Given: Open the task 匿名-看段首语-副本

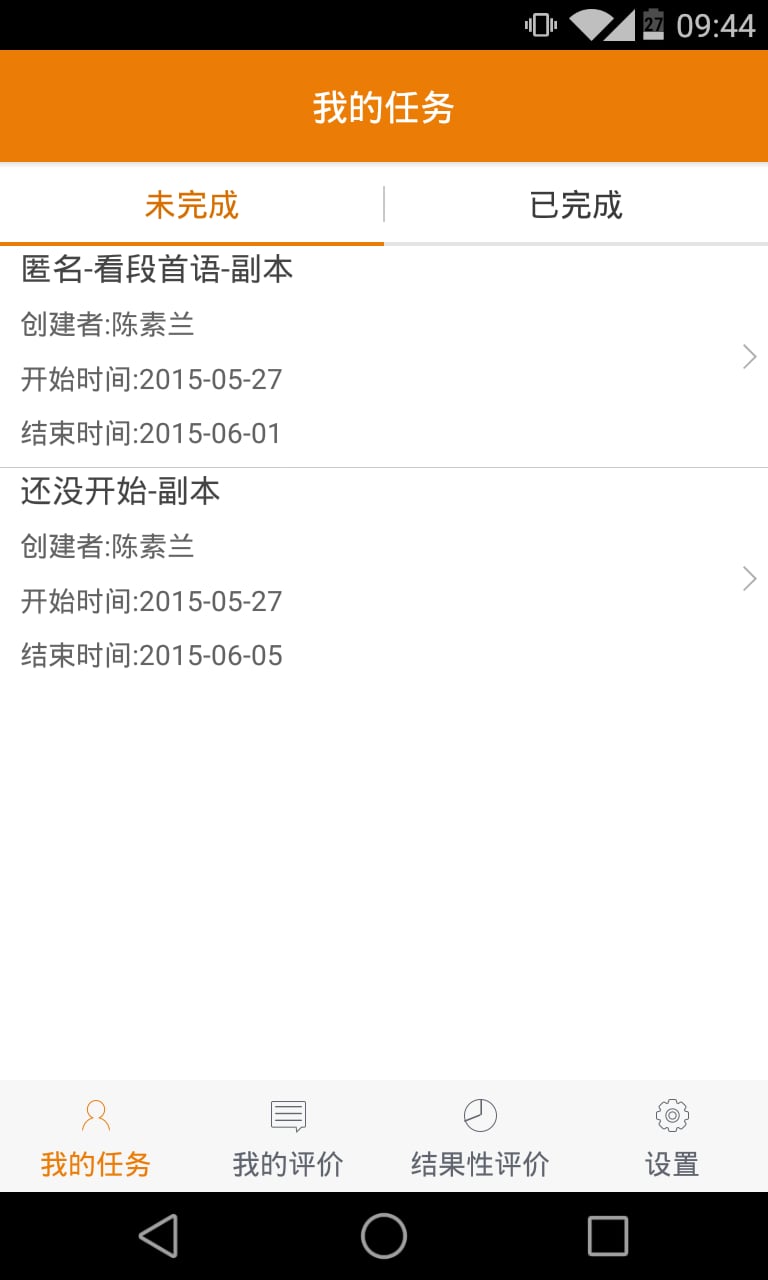Looking at the screenshot, I should click(384, 356).
